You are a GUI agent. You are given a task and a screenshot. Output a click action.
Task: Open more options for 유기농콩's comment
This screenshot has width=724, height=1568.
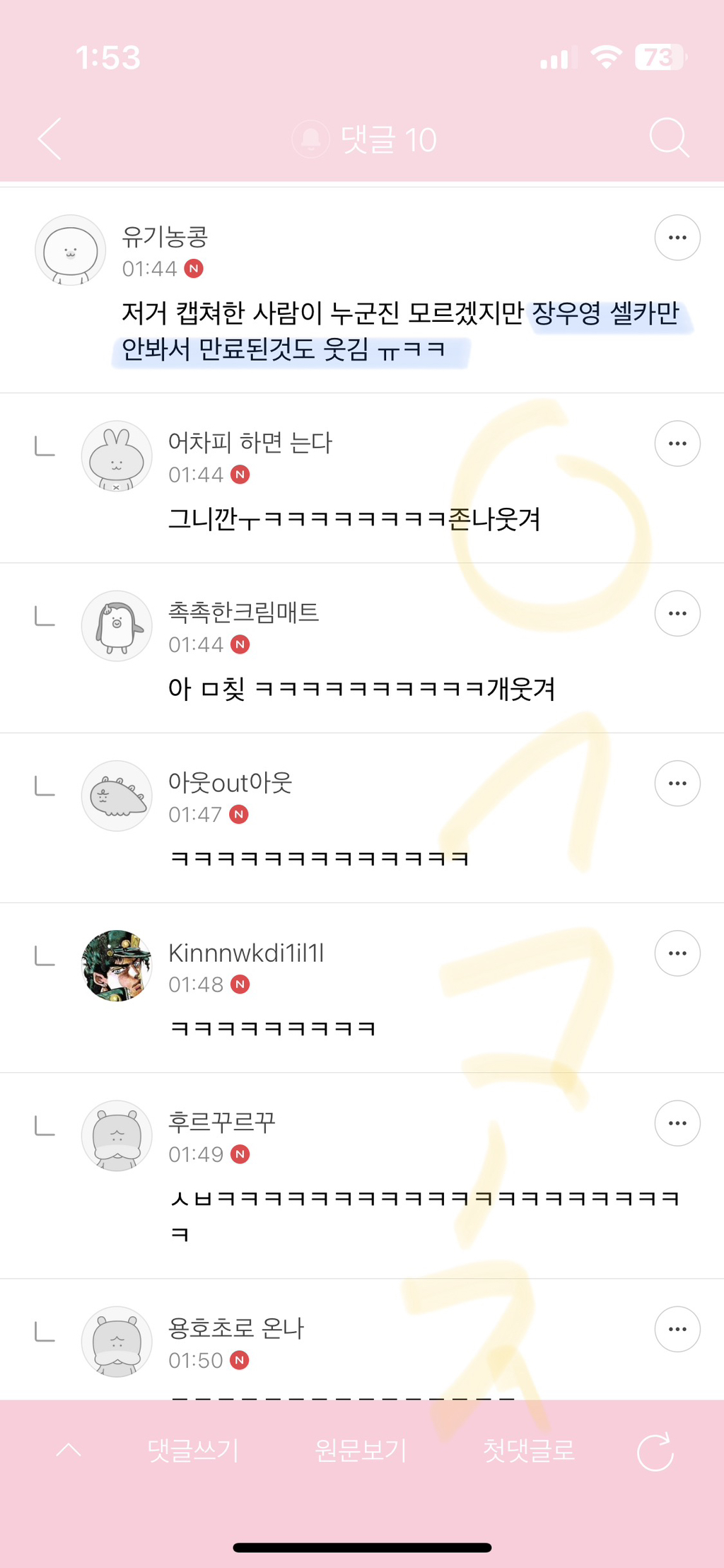coord(677,238)
